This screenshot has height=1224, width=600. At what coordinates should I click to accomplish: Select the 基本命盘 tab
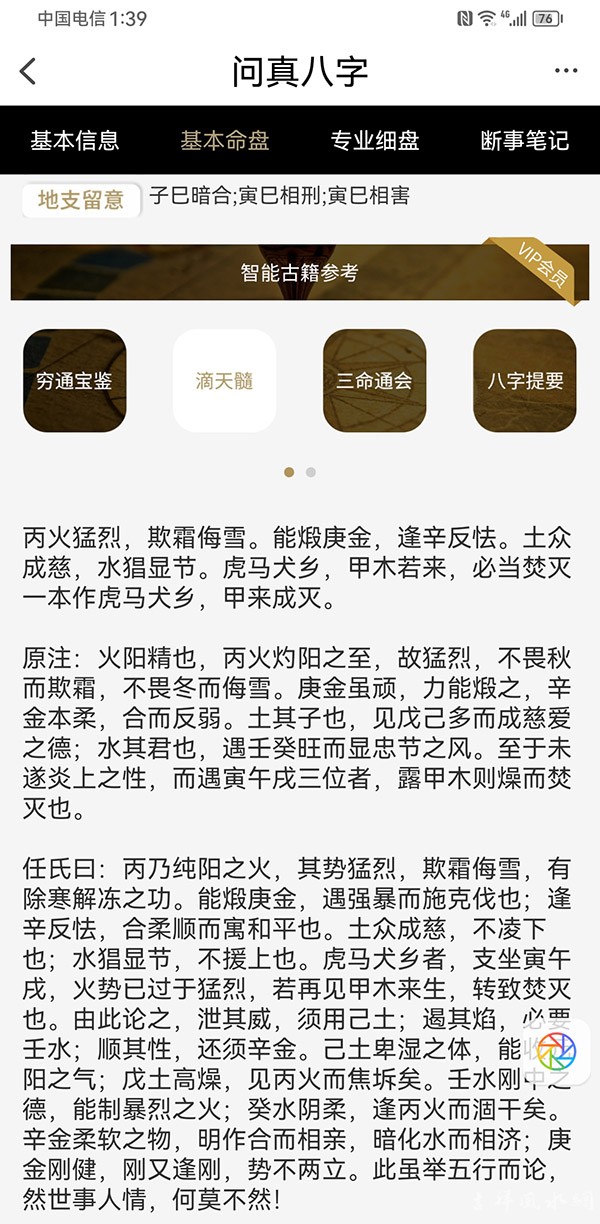(x=225, y=140)
